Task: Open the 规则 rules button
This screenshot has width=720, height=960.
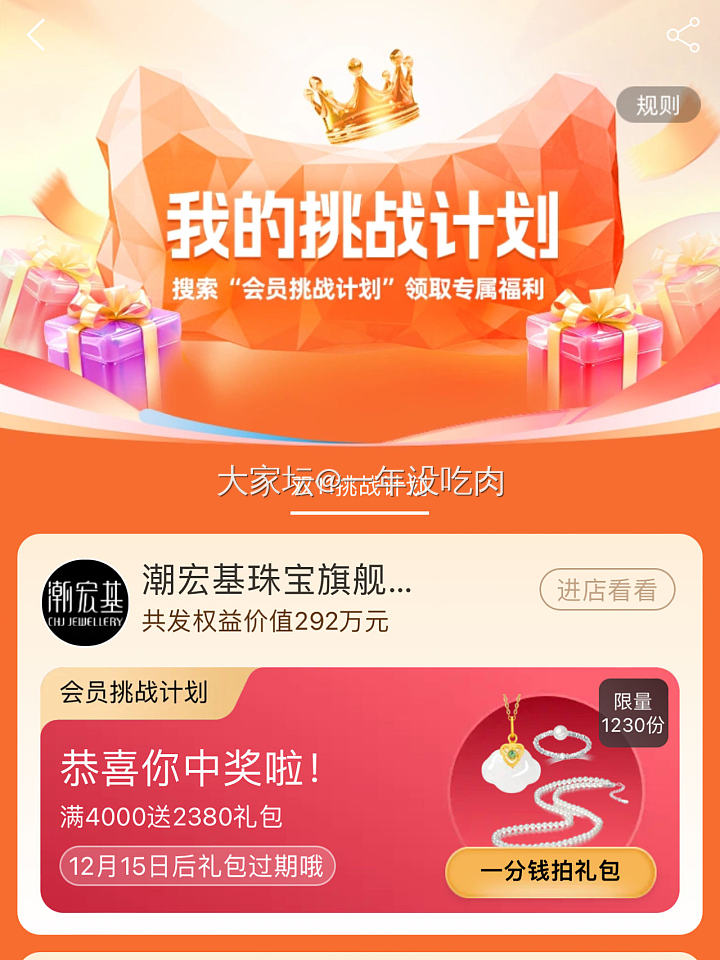Action: 657,106
